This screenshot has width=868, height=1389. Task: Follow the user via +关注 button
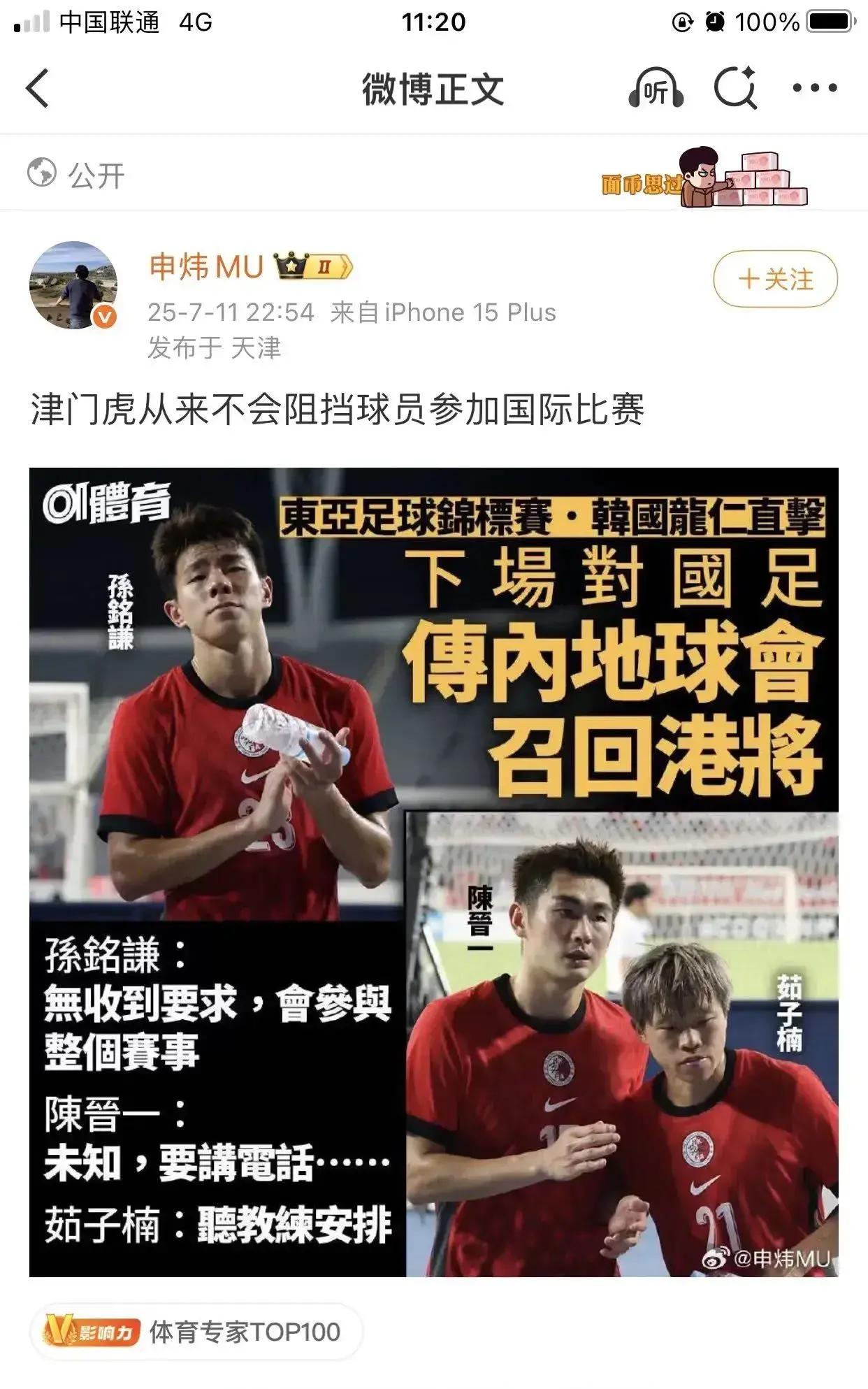pos(776,278)
